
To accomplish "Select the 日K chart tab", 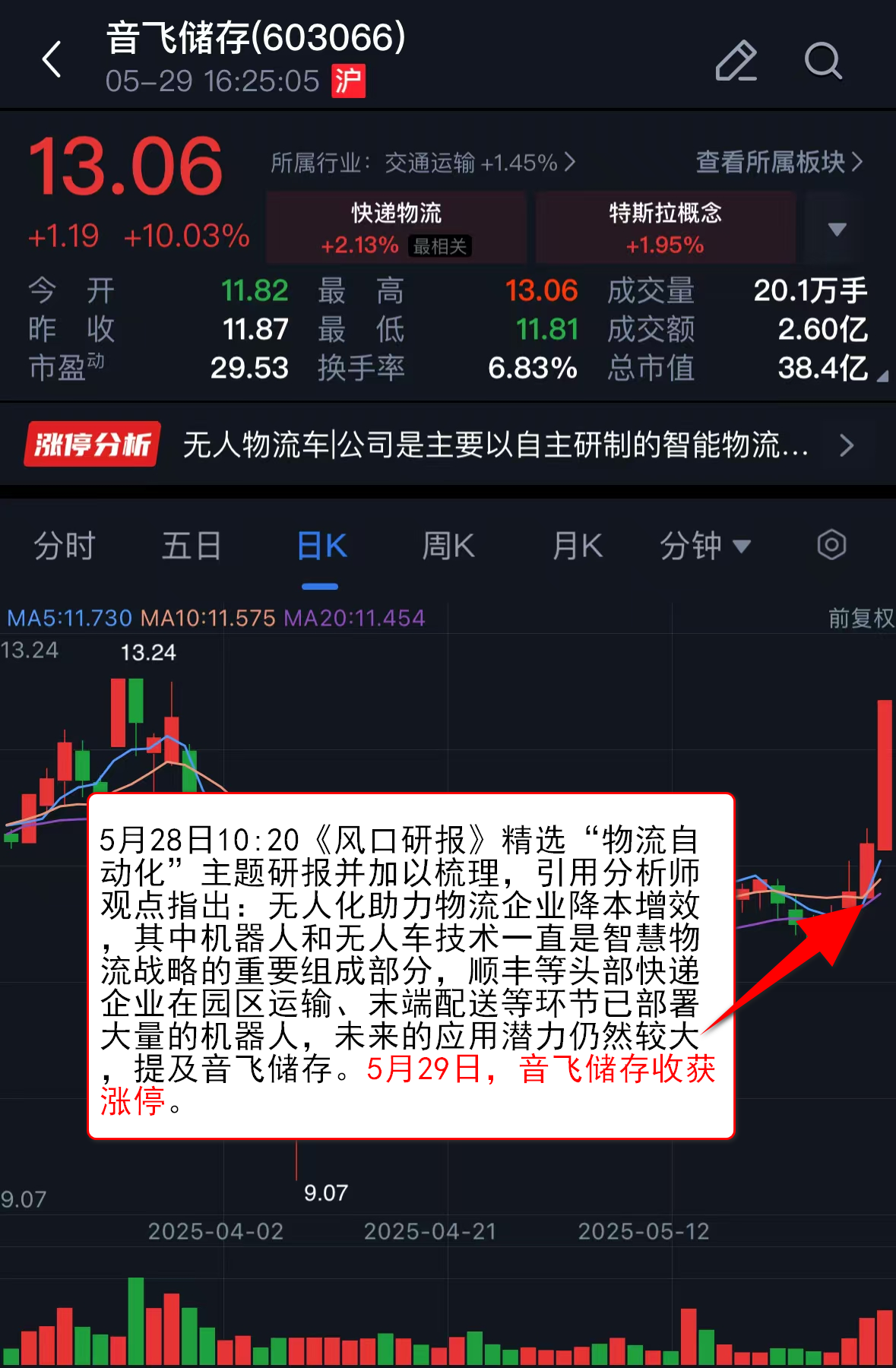I will pos(321,546).
